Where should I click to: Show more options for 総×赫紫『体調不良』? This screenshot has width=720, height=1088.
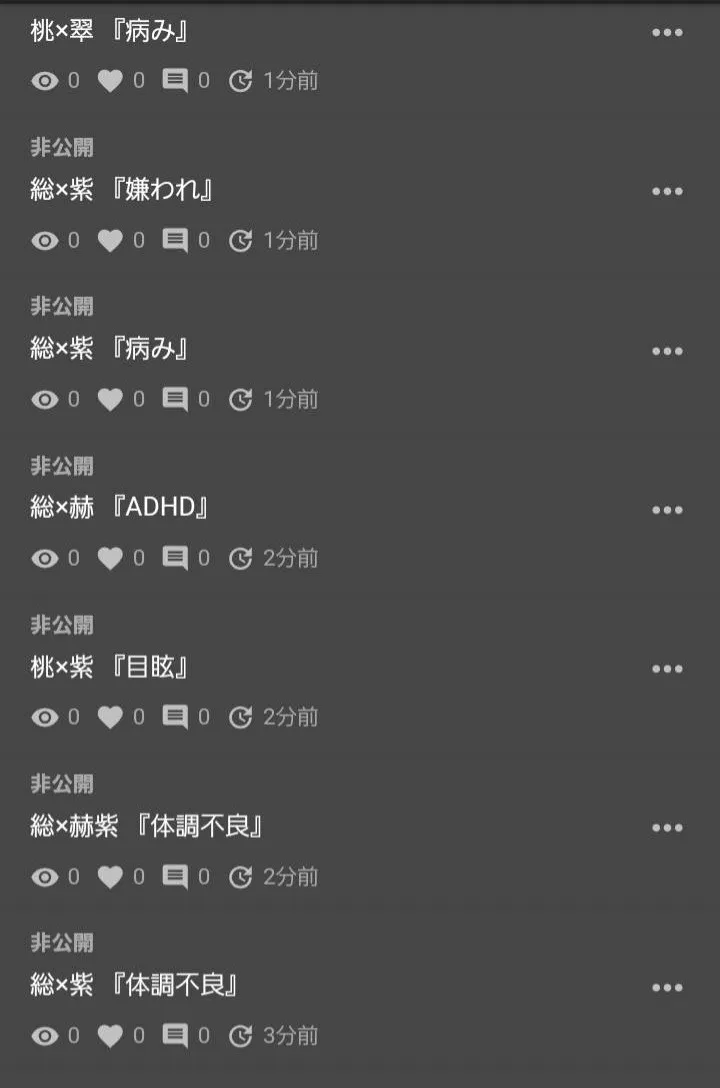tap(667, 828)
